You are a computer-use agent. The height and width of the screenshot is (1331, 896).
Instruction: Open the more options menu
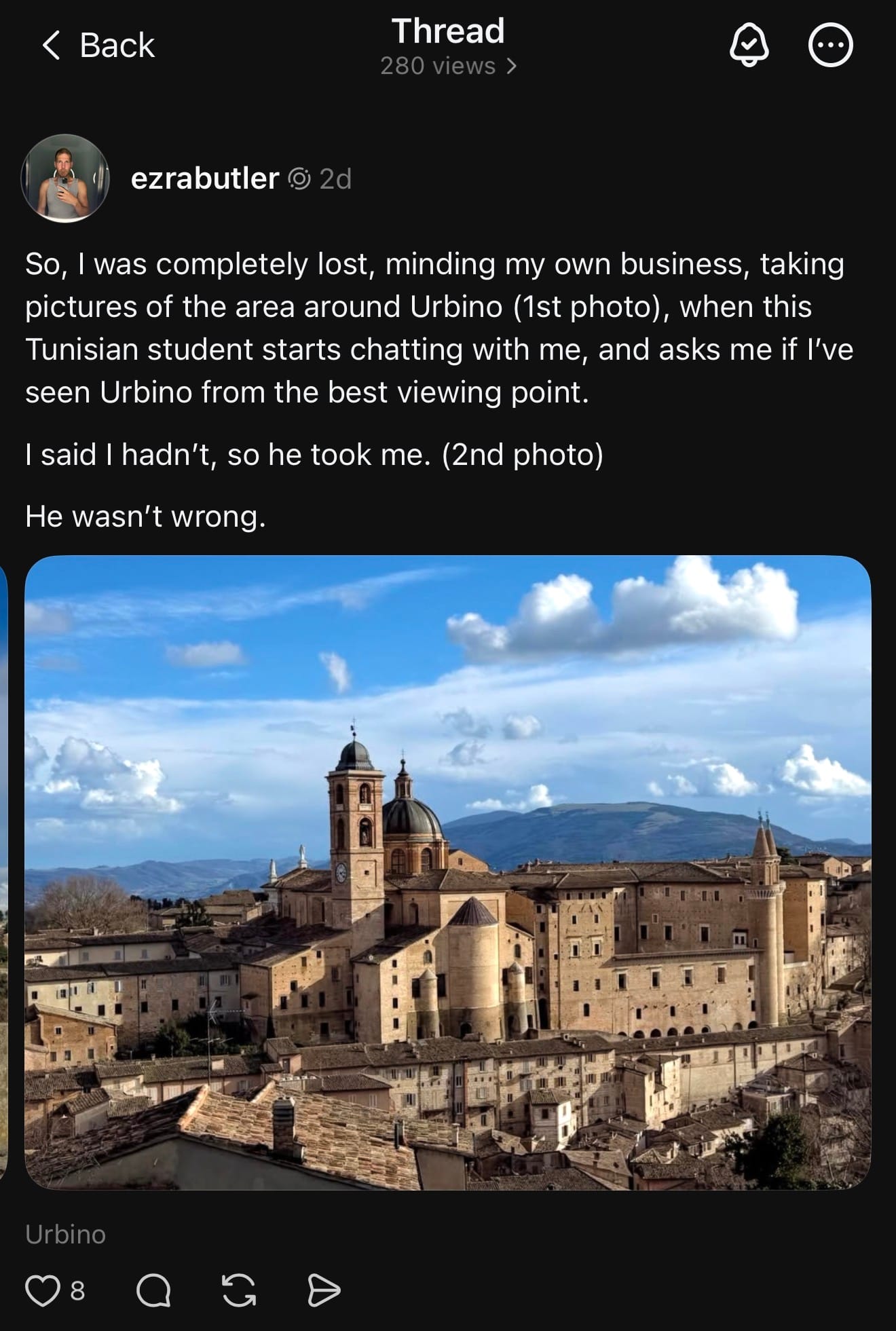click(830, 45)
